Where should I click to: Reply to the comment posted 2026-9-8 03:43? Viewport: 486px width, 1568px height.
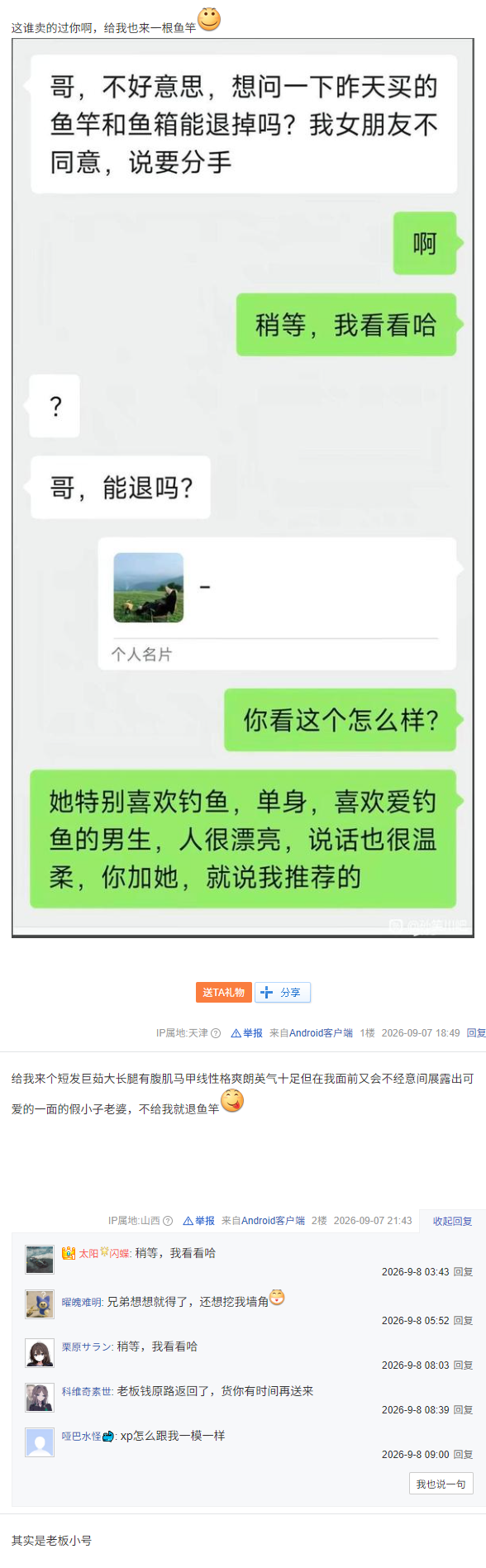(464, 1272)
